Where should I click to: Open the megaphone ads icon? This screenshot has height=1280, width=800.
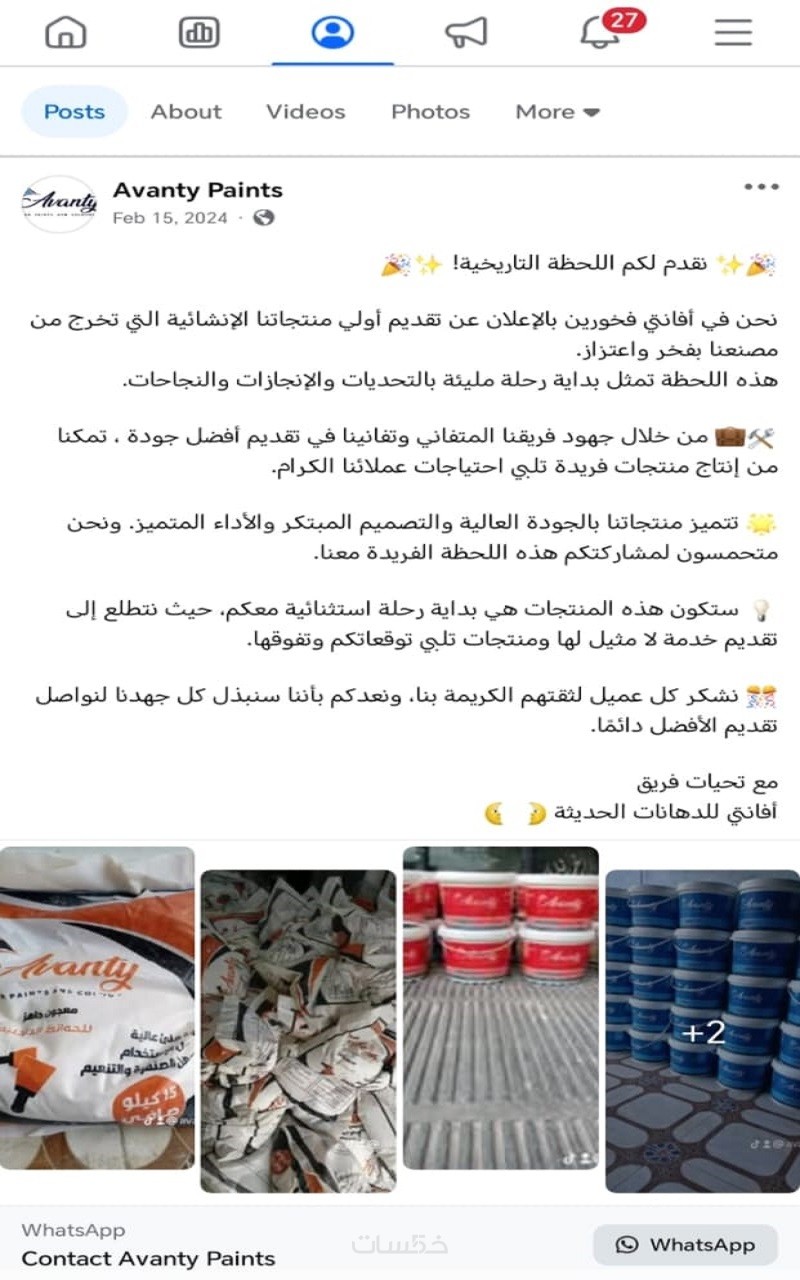pos(466,32)
